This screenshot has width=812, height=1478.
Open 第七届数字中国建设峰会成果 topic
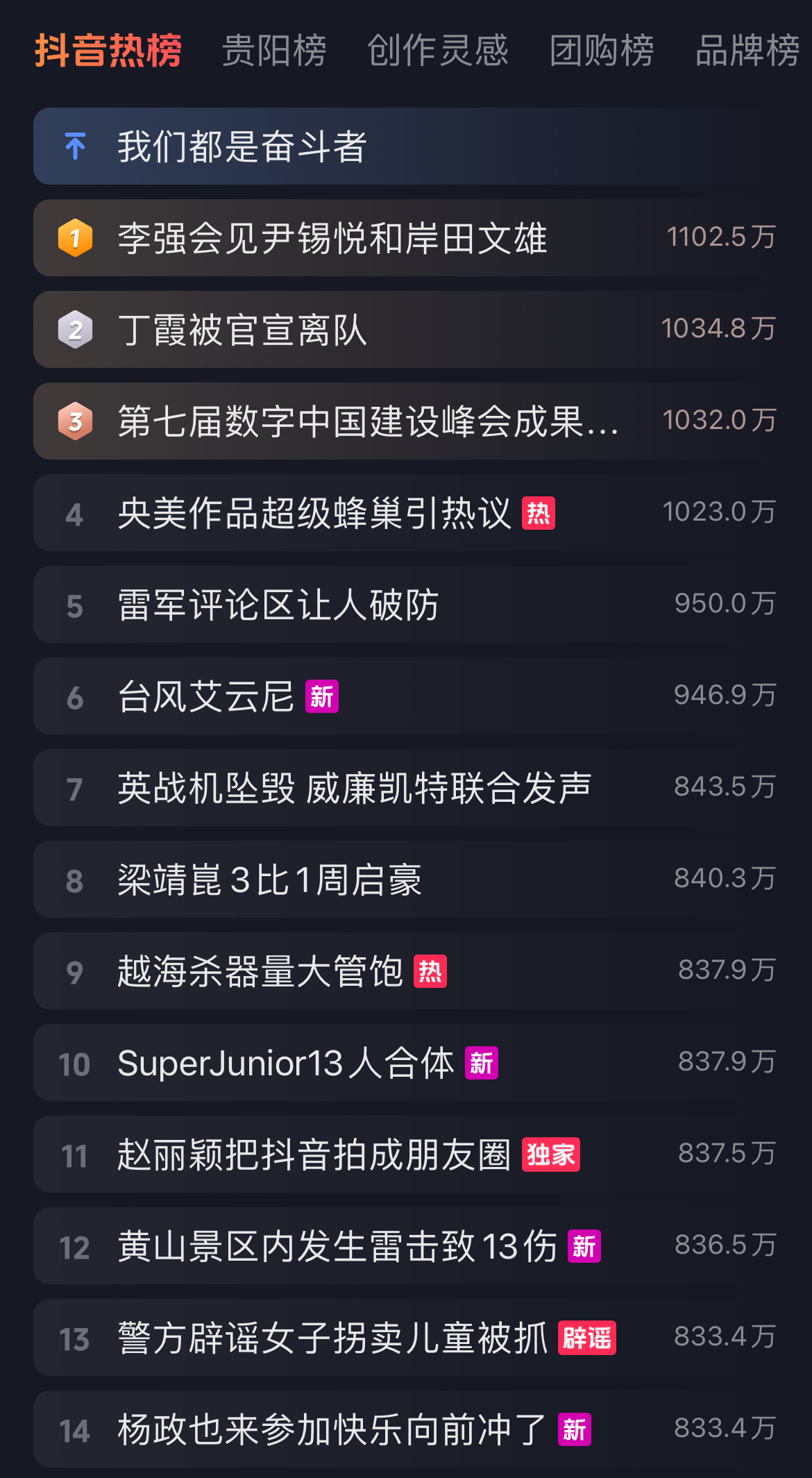pos(368,421)
